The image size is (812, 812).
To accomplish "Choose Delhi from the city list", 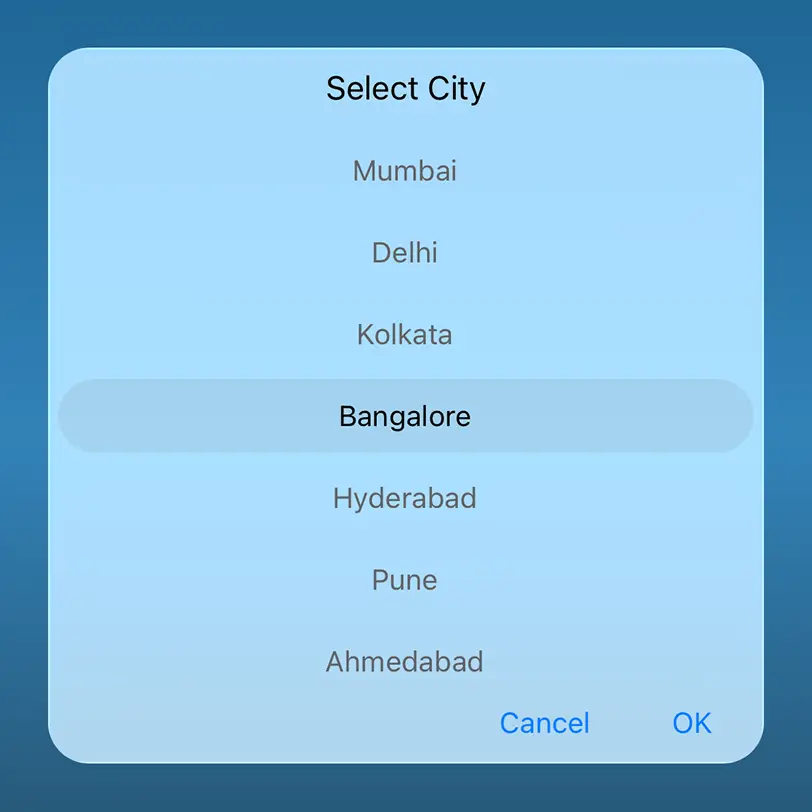I will 405,253.
